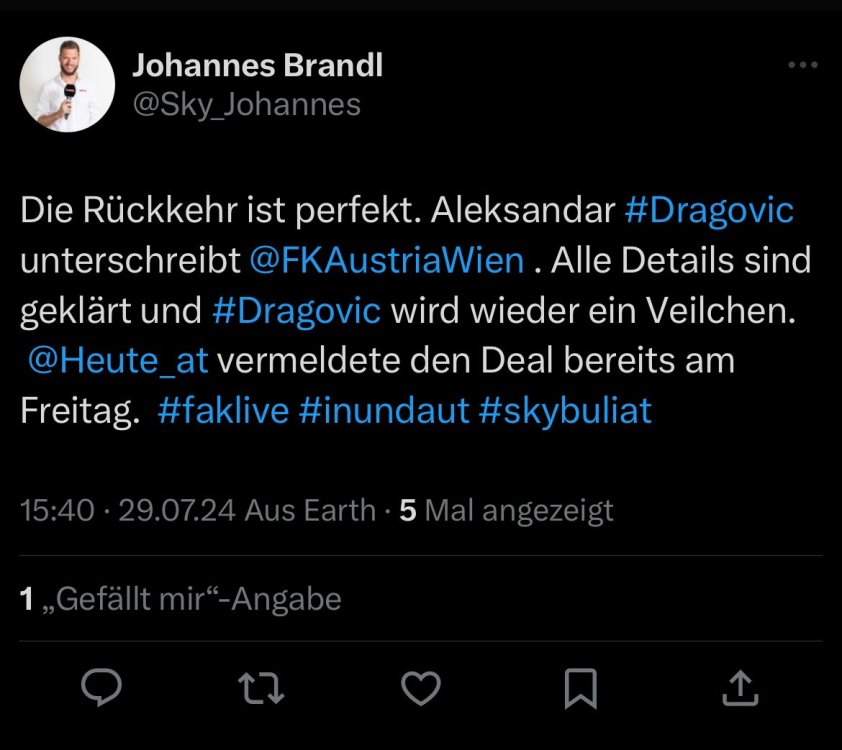Reply to this tweet
Image resolution: width=842 pixels, height=750 pixels.
(102, 688)
